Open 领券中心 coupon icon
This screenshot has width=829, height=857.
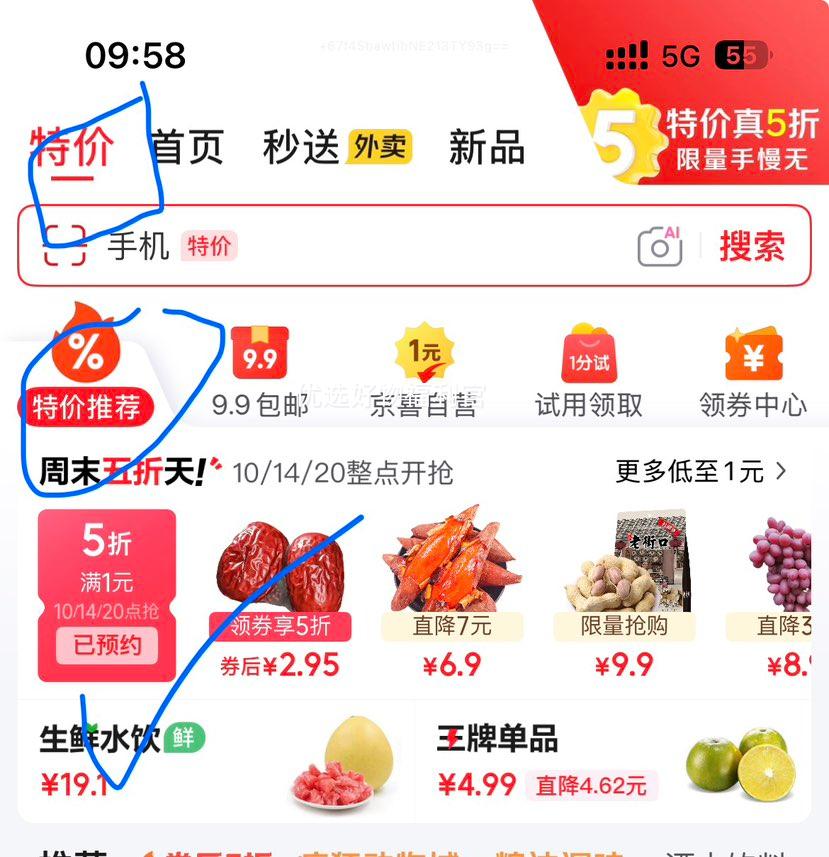pyautogui.click(x=755, y=352)
